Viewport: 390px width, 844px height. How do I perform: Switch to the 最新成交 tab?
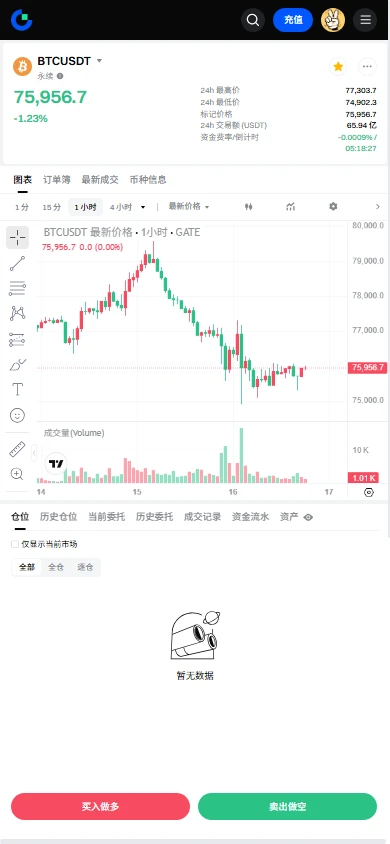click(100, 180)
